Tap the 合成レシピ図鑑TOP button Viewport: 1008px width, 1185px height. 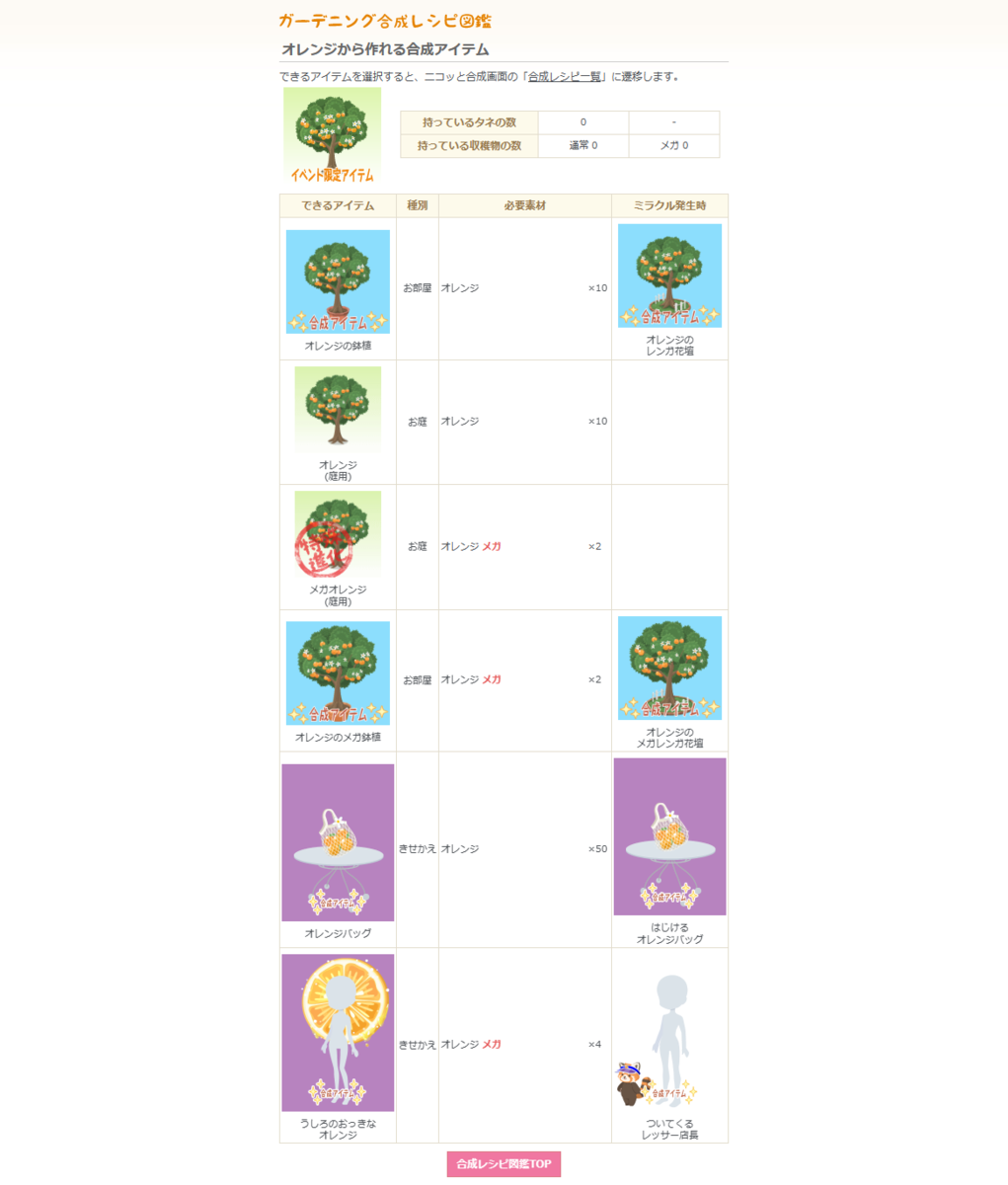(x=504, y=1163)
